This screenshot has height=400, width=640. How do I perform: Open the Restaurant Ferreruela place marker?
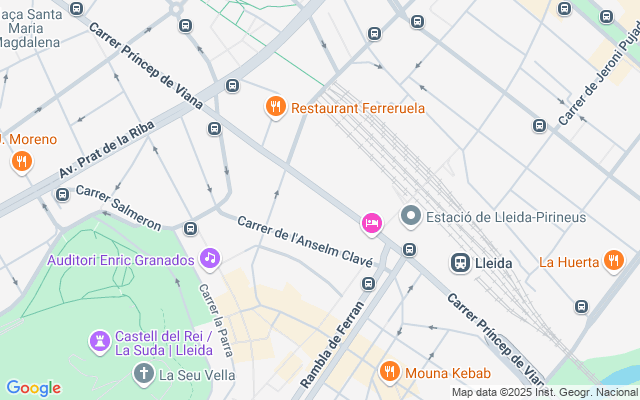[276, 106]
